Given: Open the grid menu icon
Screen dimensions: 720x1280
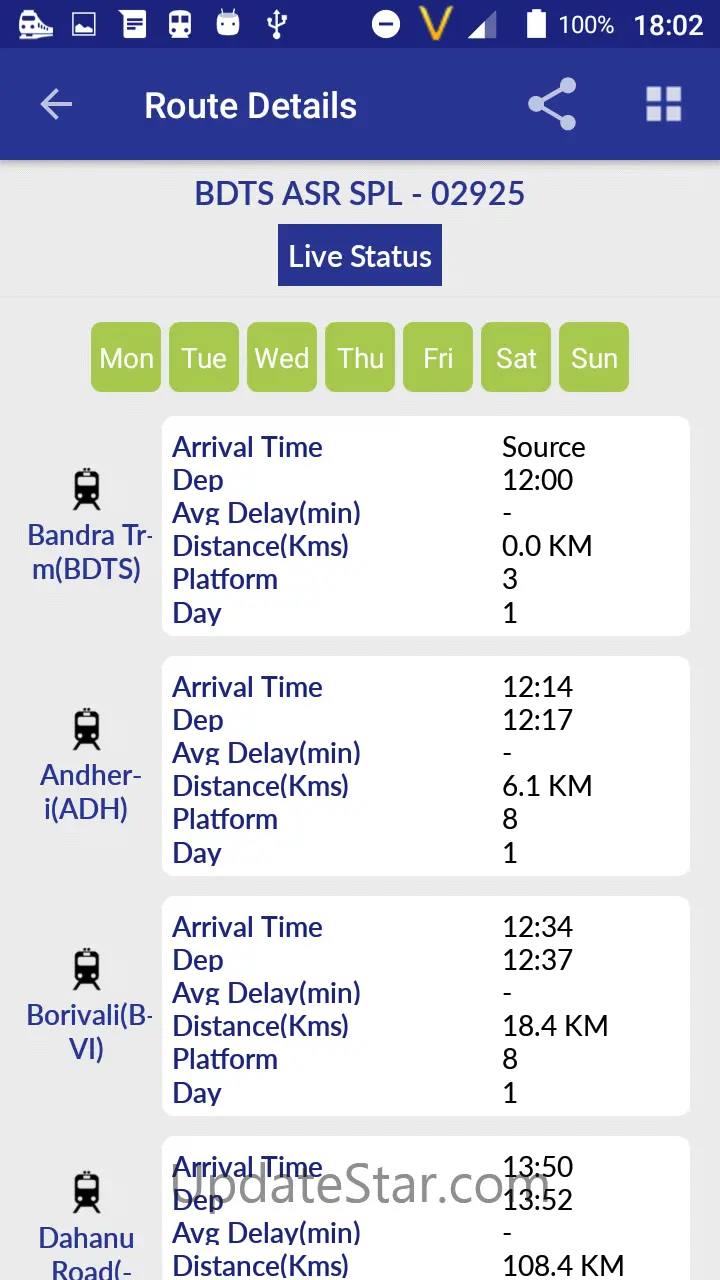Looking at the screenshot, I should coord(663,105).
